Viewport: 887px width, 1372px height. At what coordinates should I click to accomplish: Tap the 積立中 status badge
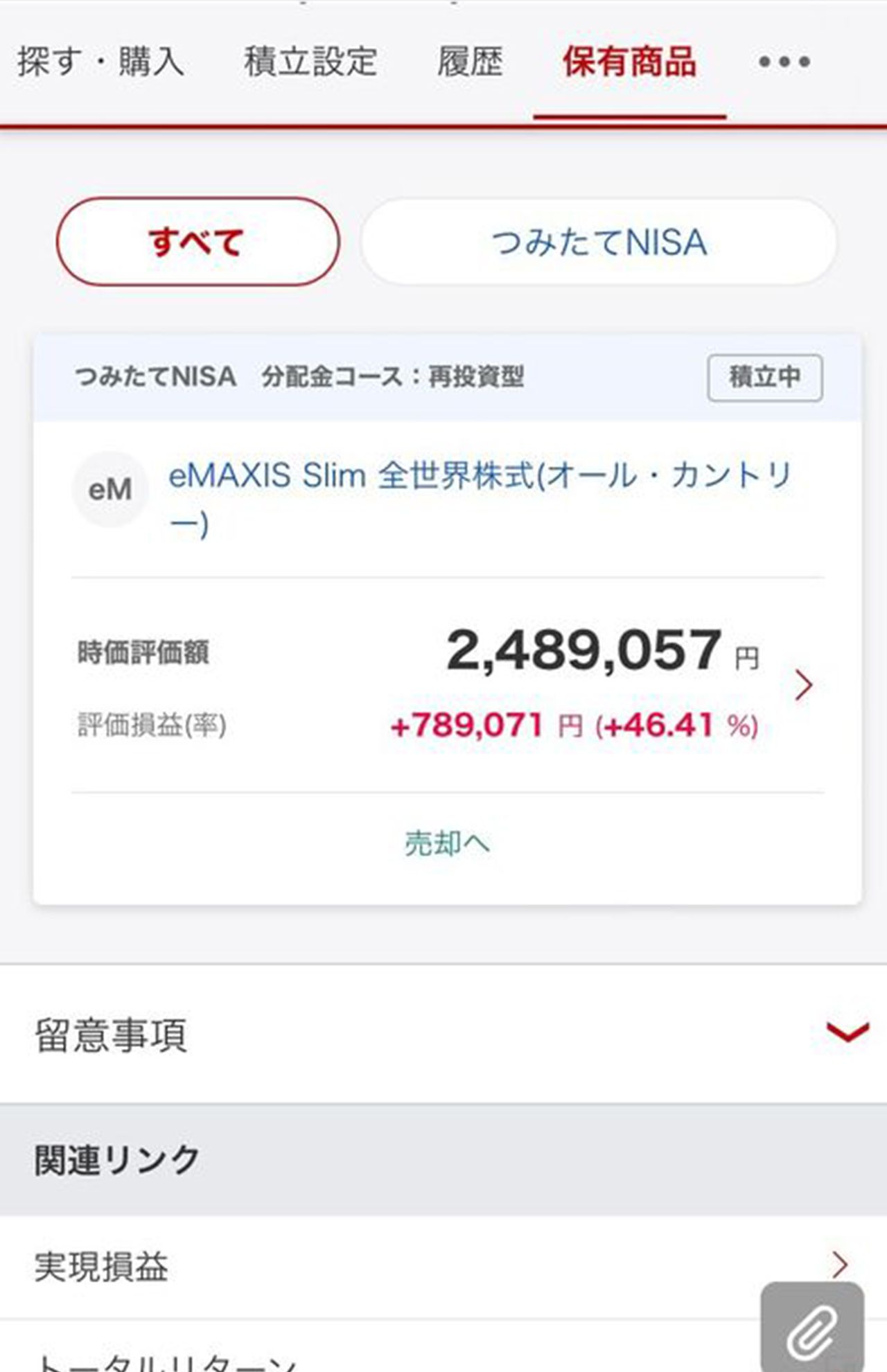[x=764, y=378]
